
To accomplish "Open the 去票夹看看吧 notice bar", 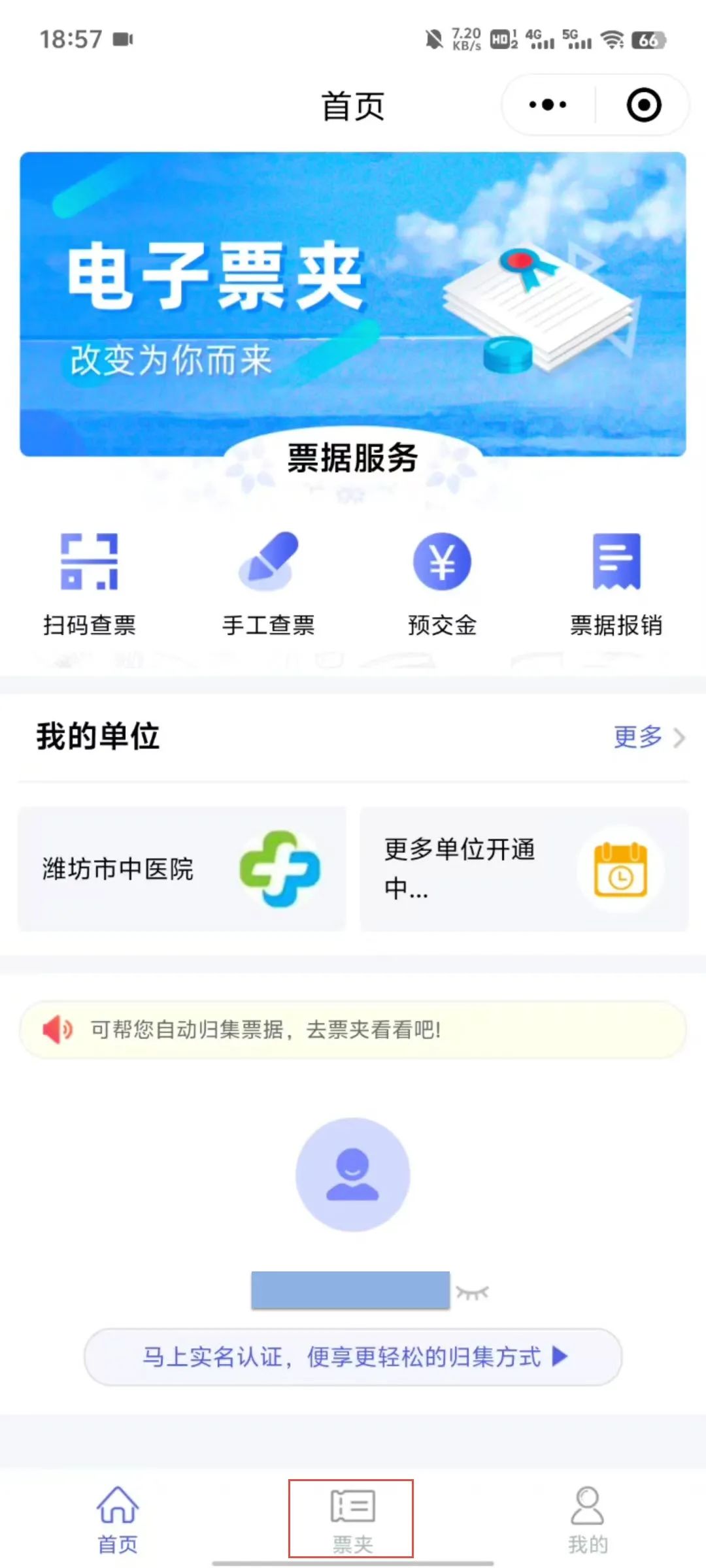I will point(353,1030).
